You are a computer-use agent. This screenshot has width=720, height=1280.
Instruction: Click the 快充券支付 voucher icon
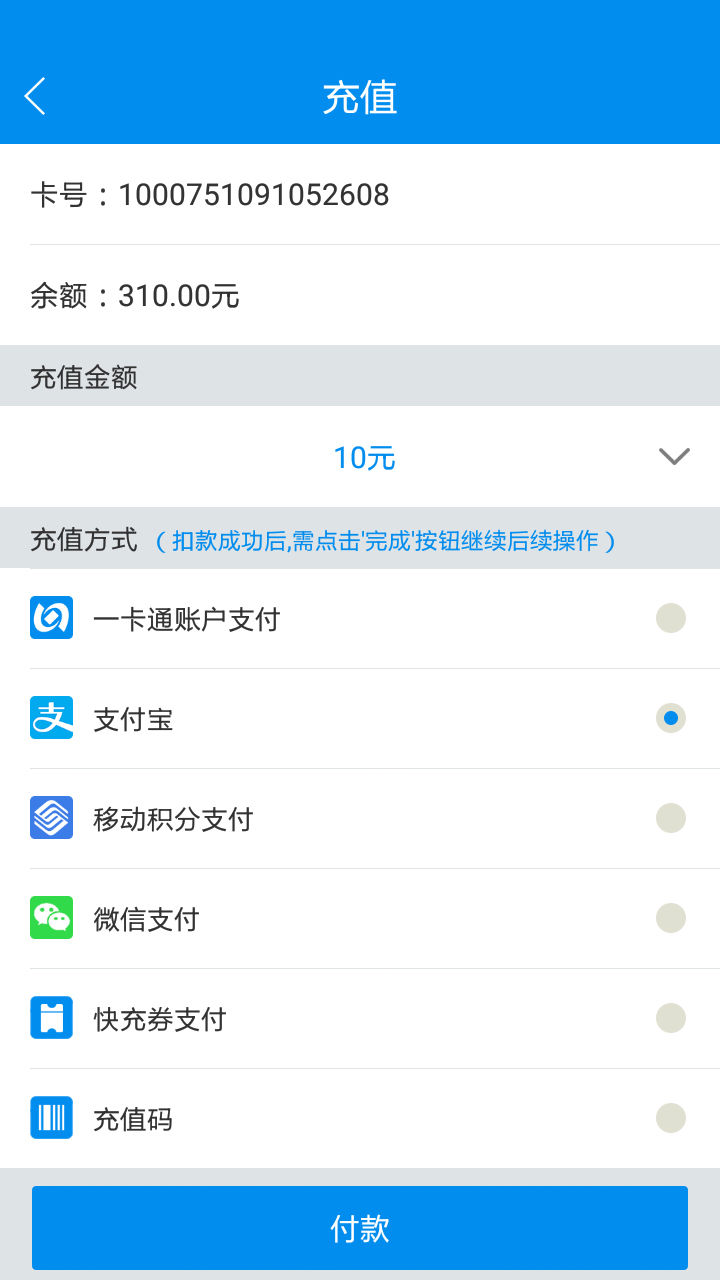click(51, 1018)
